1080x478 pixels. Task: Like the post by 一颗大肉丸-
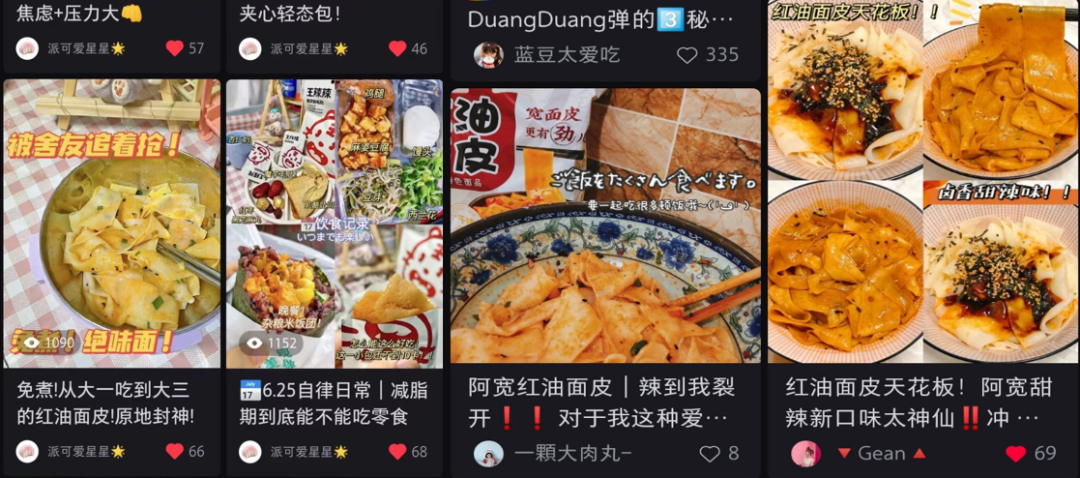(710, 453)
